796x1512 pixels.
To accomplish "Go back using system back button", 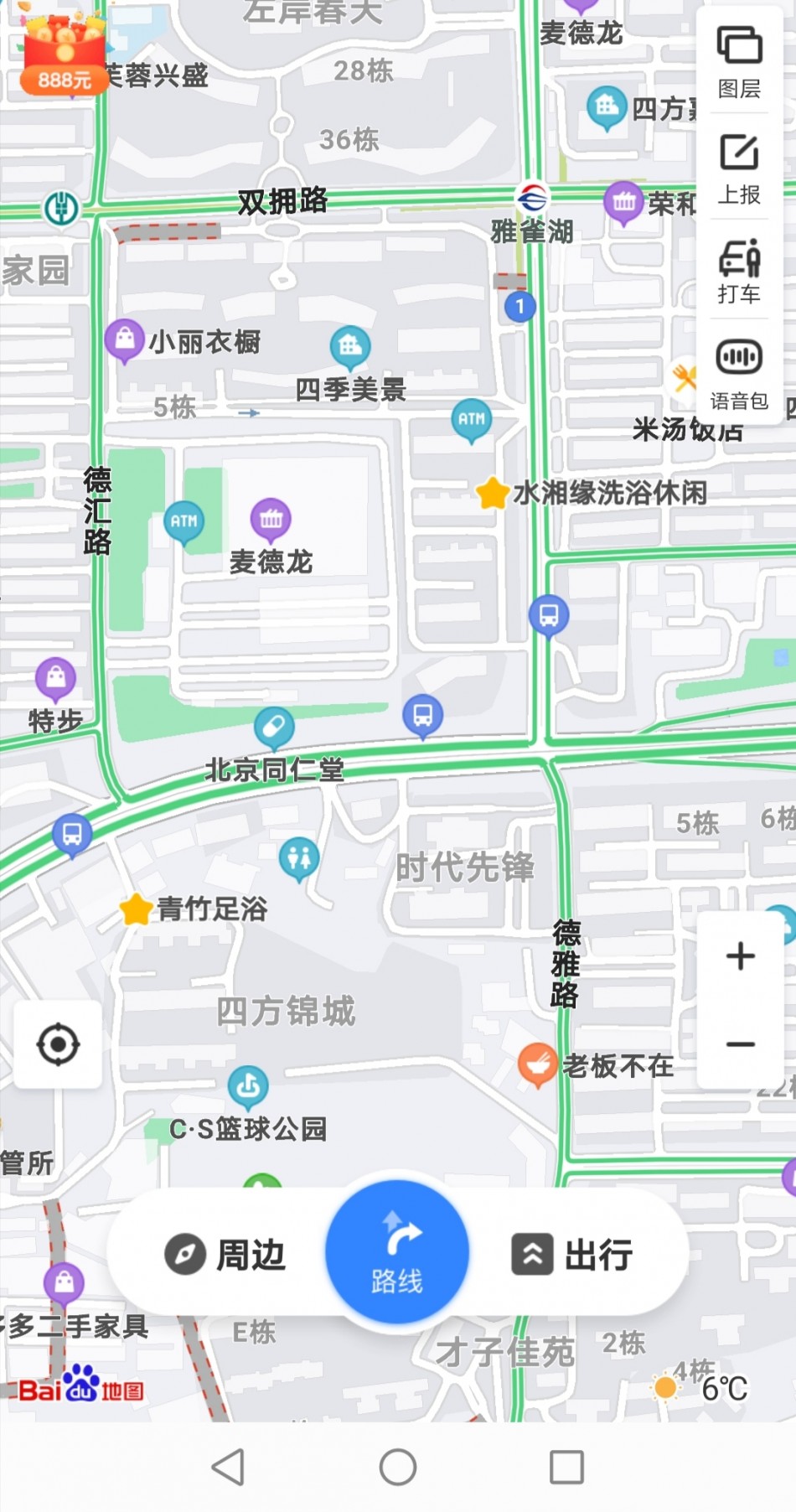I will click(x=228, y=1467).
